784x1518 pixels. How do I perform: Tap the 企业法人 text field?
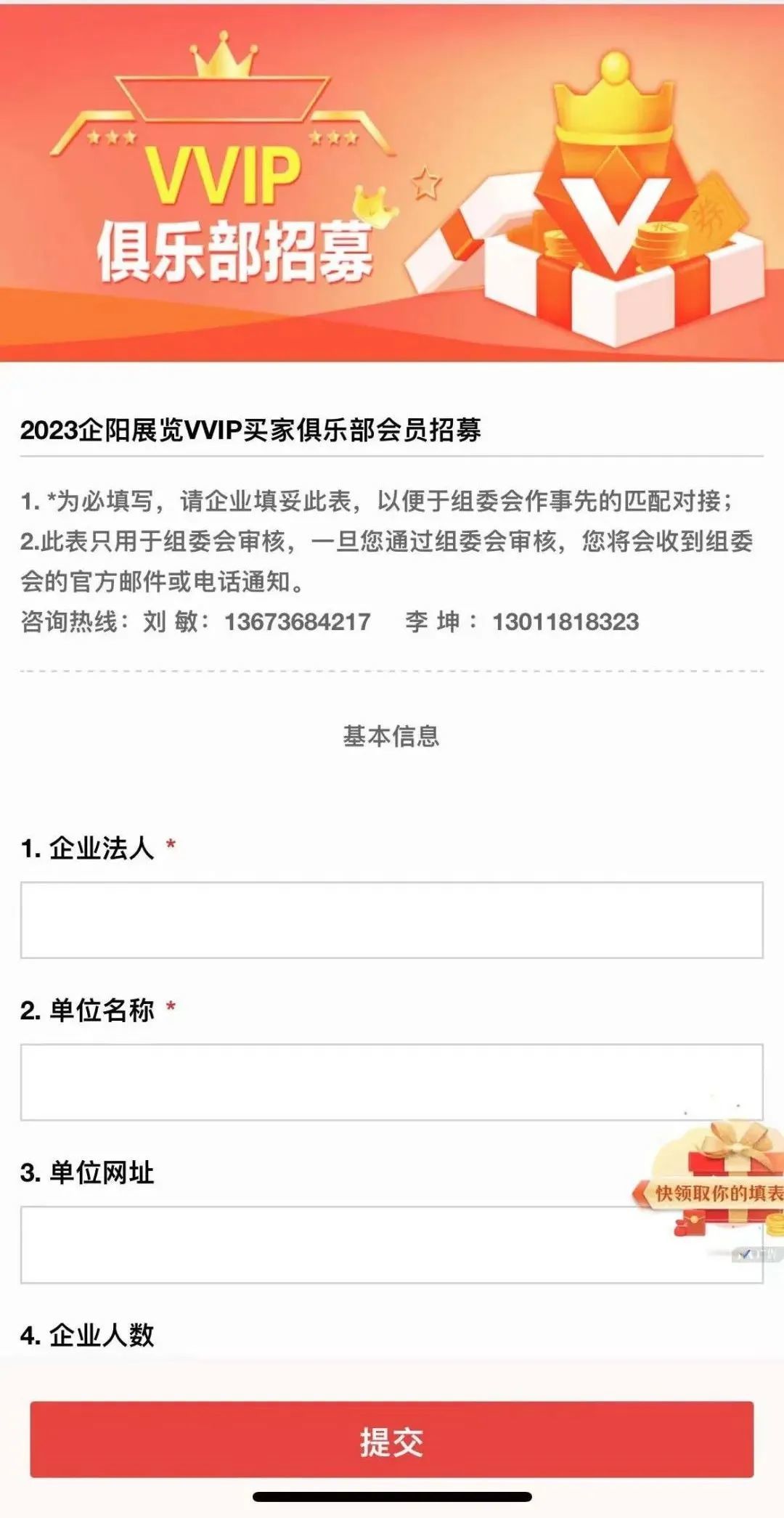(391, 920)
